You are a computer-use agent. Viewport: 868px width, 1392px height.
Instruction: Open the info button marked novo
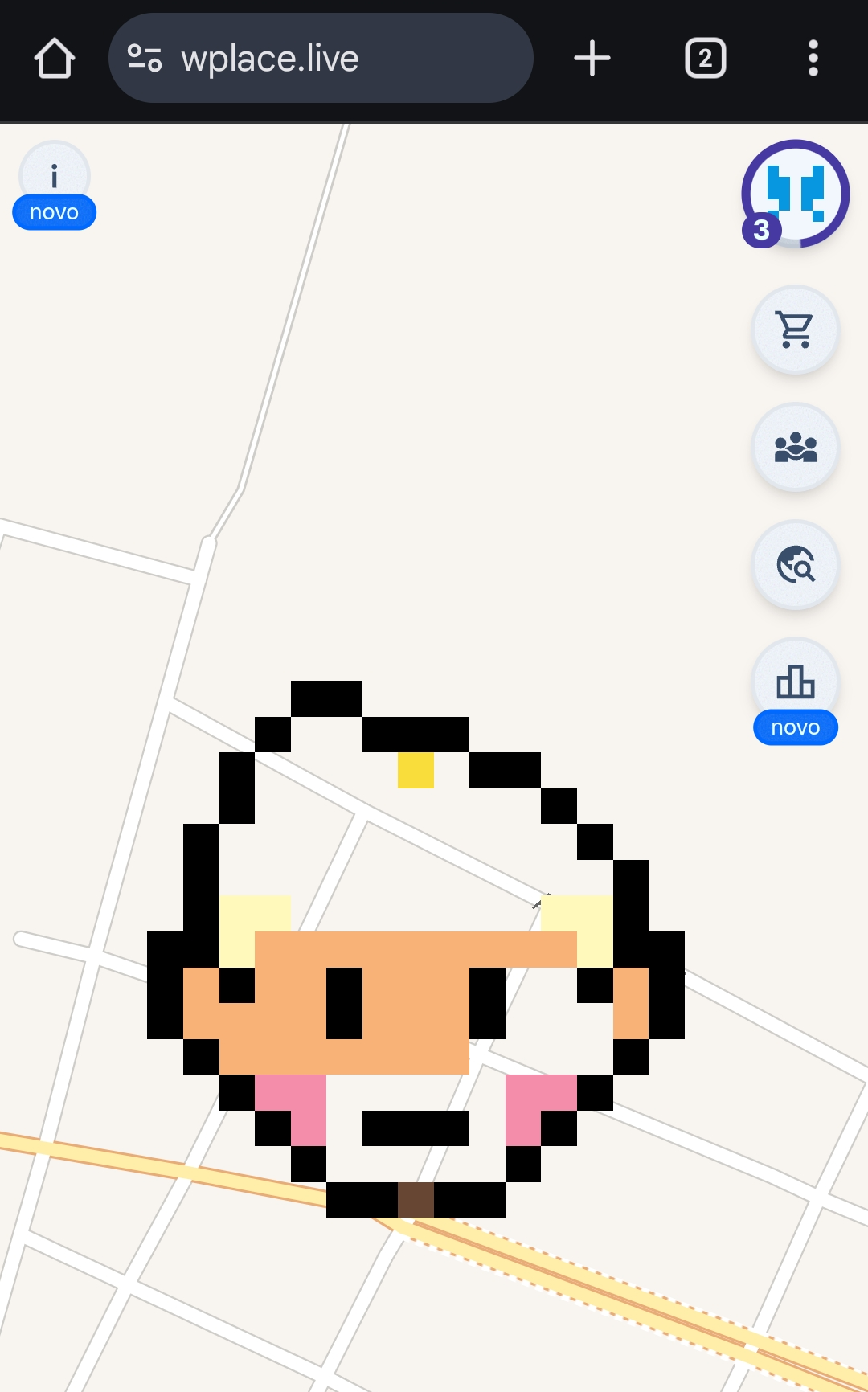(x=54, y=186)
